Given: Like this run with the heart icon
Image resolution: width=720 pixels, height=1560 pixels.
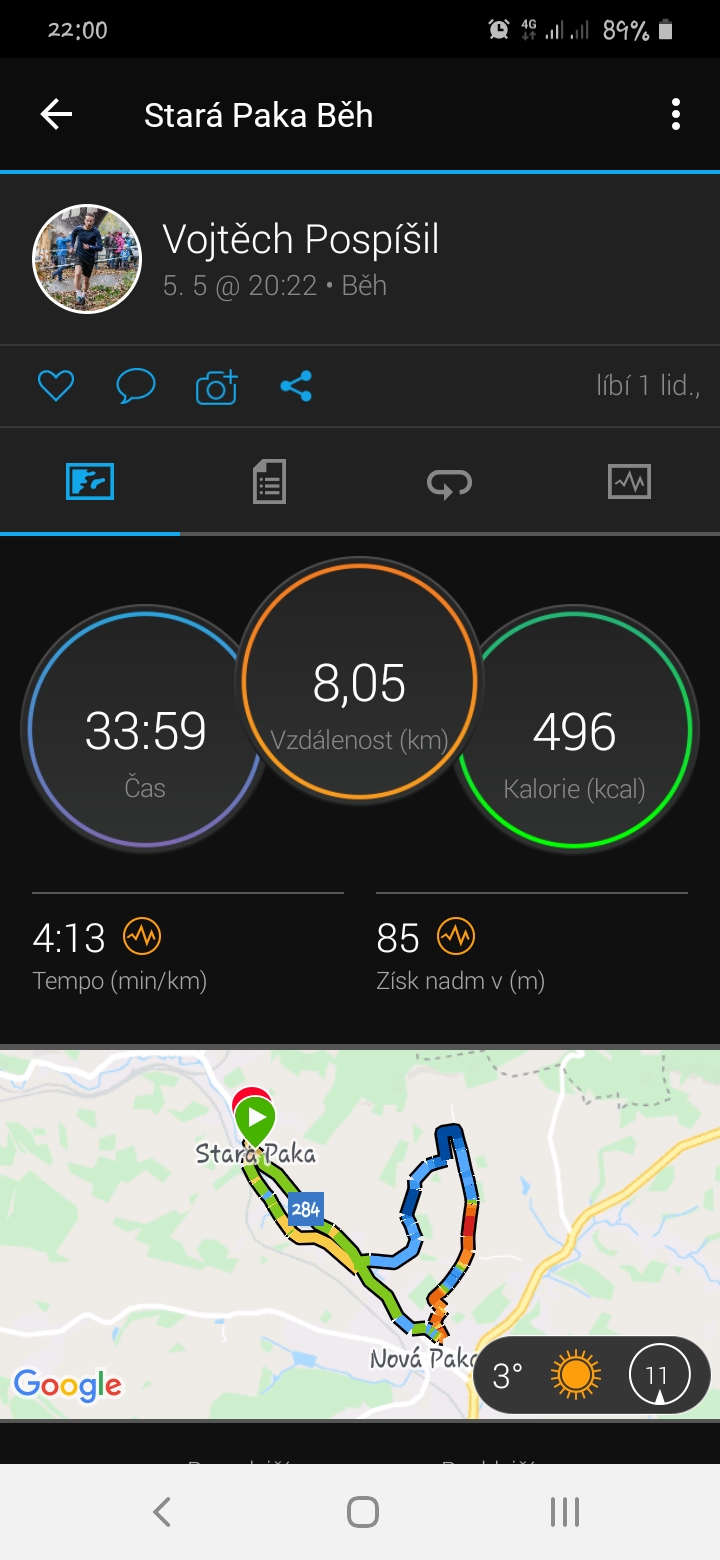Looking at the screenshot, I should (x=56, y=386).
